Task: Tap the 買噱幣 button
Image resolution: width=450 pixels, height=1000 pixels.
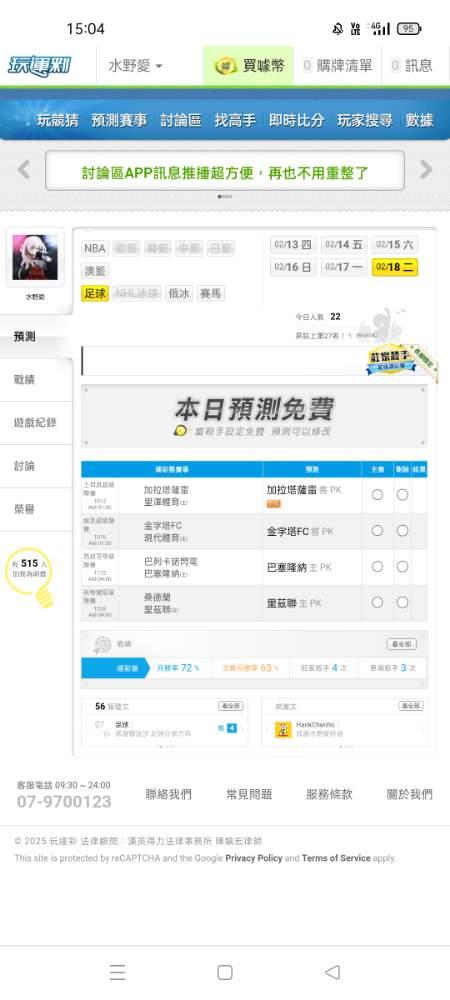Action: pos(249,66)
